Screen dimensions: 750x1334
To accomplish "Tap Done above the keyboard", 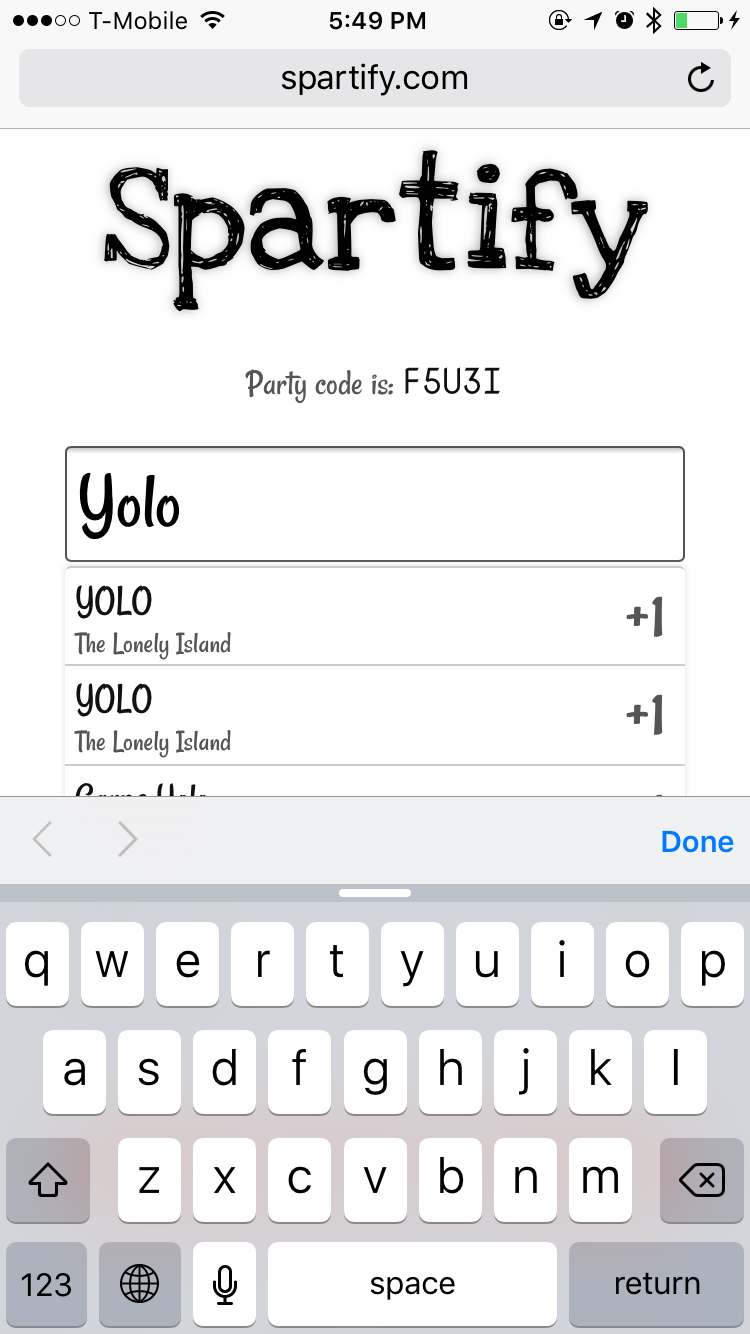I will [x=697, y=841].
